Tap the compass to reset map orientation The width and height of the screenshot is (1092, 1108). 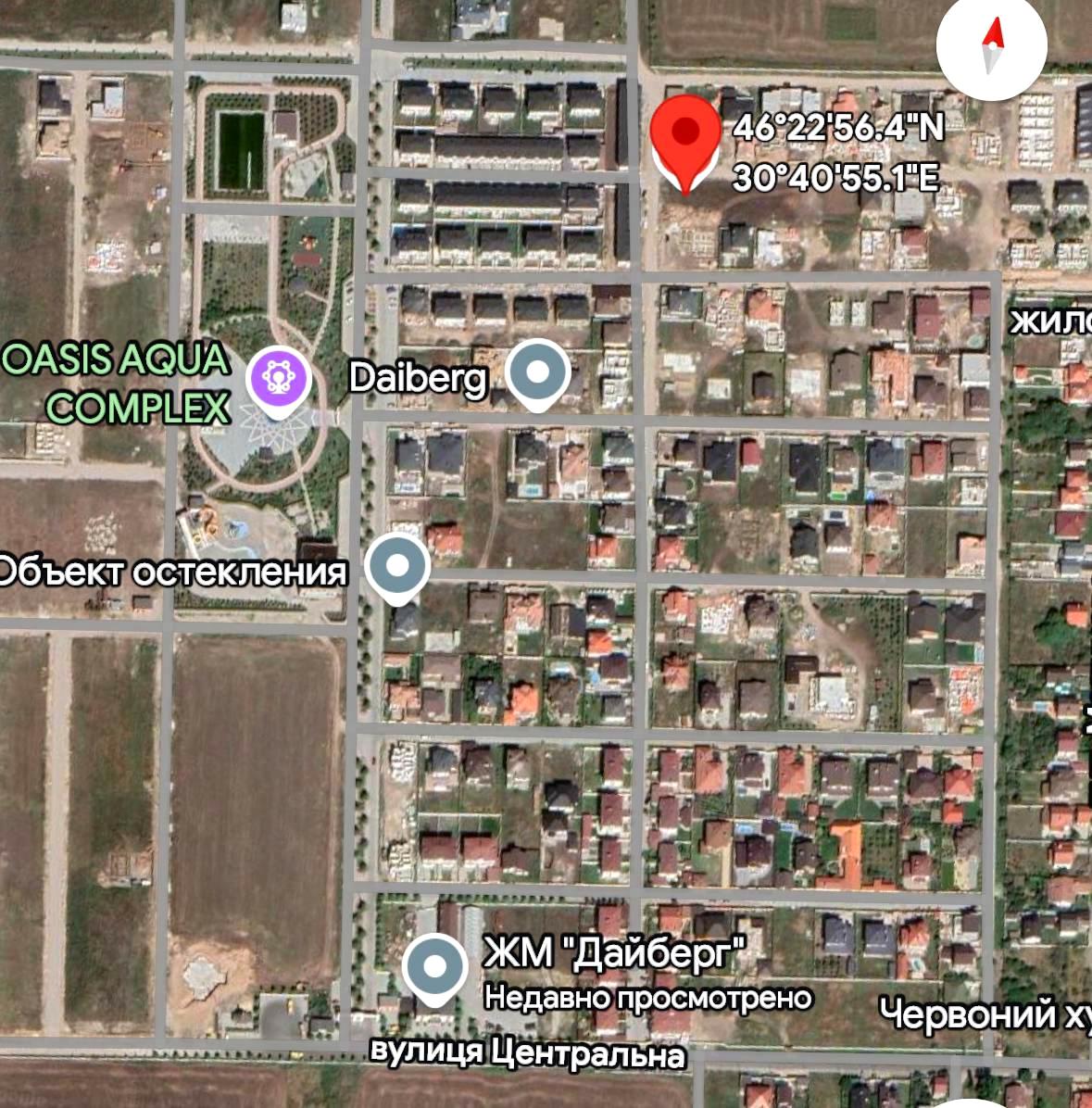click(992, 45)
